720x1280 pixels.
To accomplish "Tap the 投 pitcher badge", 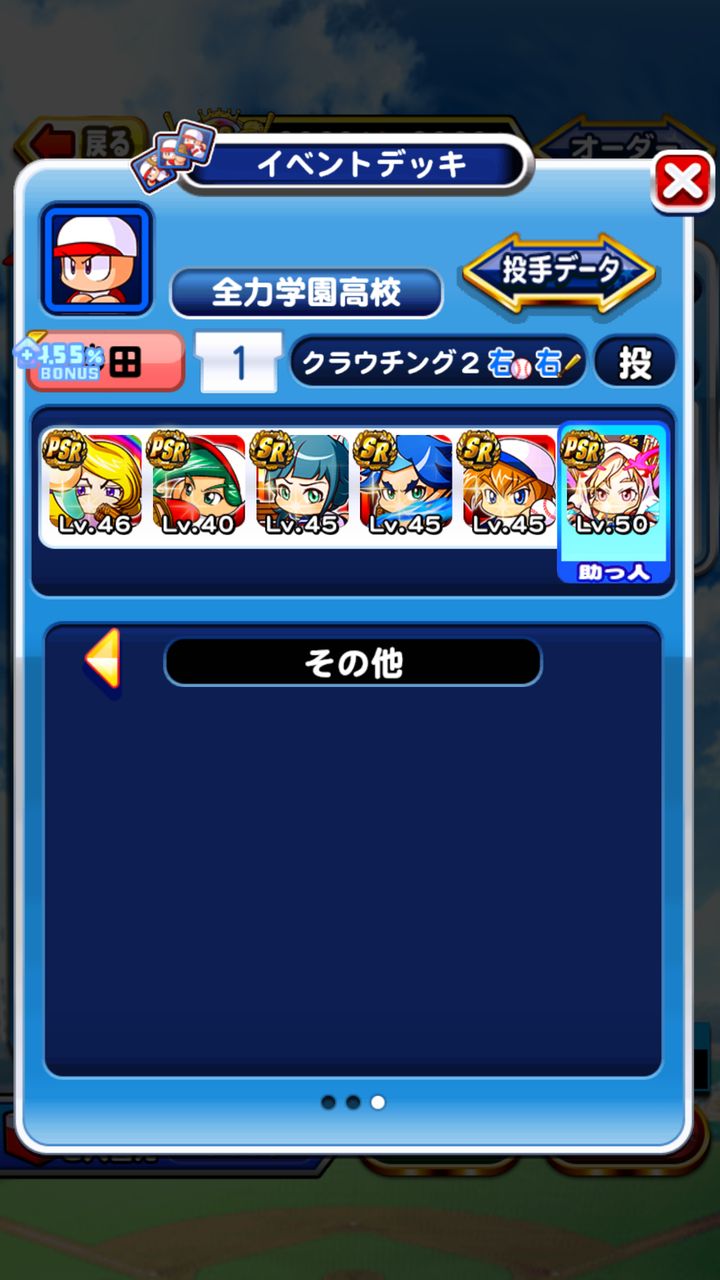I will (634, 361).
